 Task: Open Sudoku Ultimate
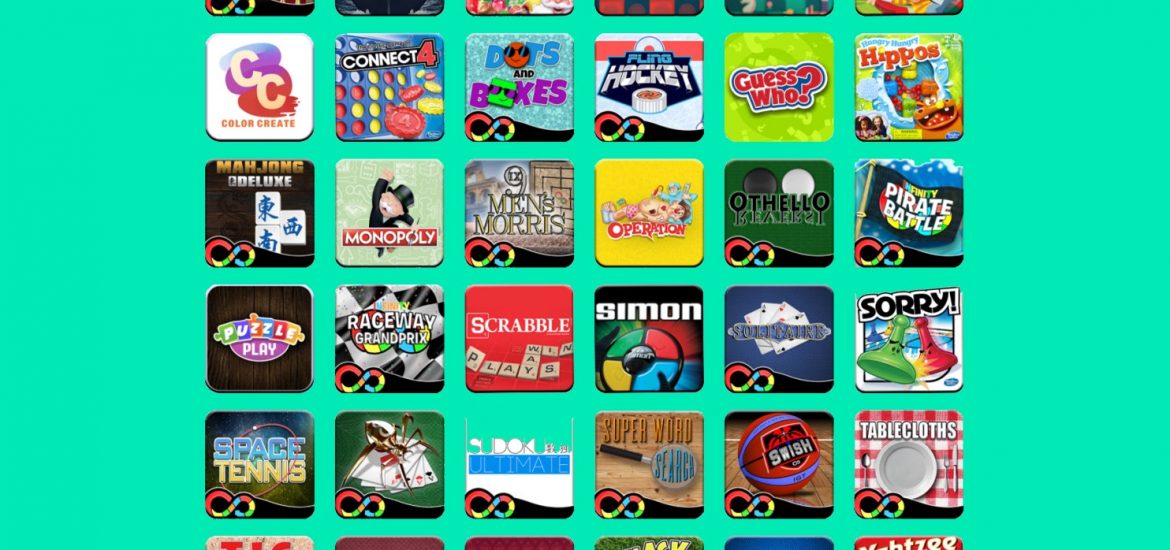pyautogui.click(x=519, y=465)
